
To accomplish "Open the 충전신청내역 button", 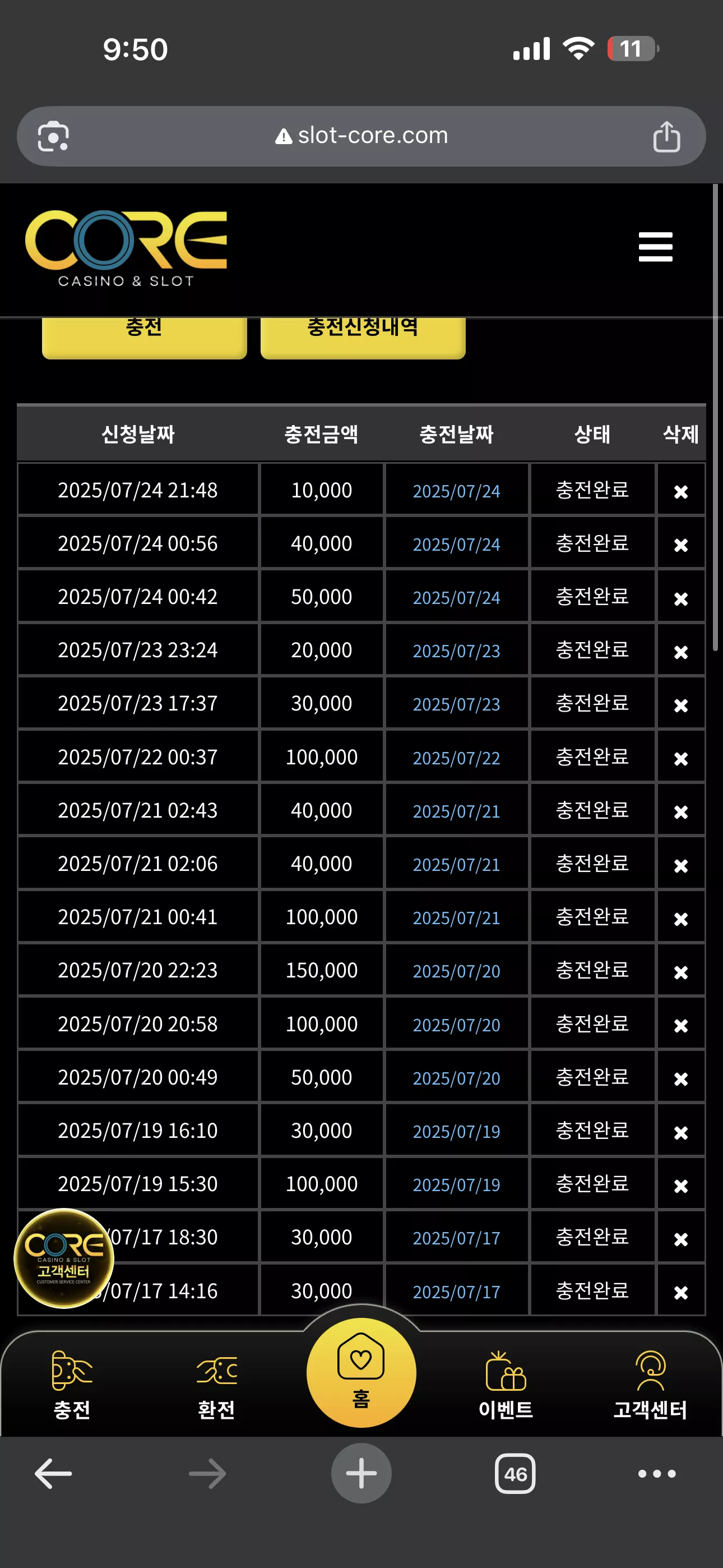I will (363, 336).
